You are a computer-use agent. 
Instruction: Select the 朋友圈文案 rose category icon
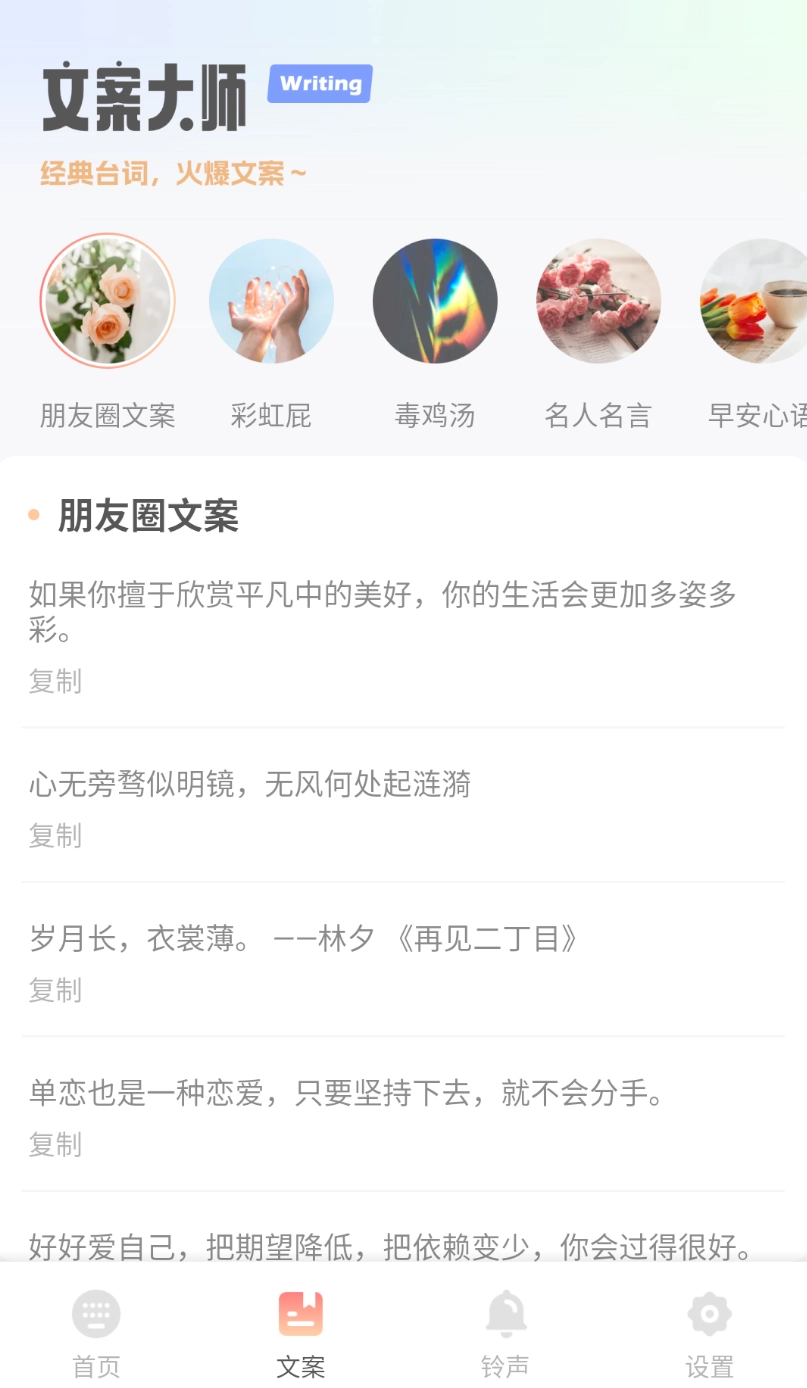pos(107,300)
